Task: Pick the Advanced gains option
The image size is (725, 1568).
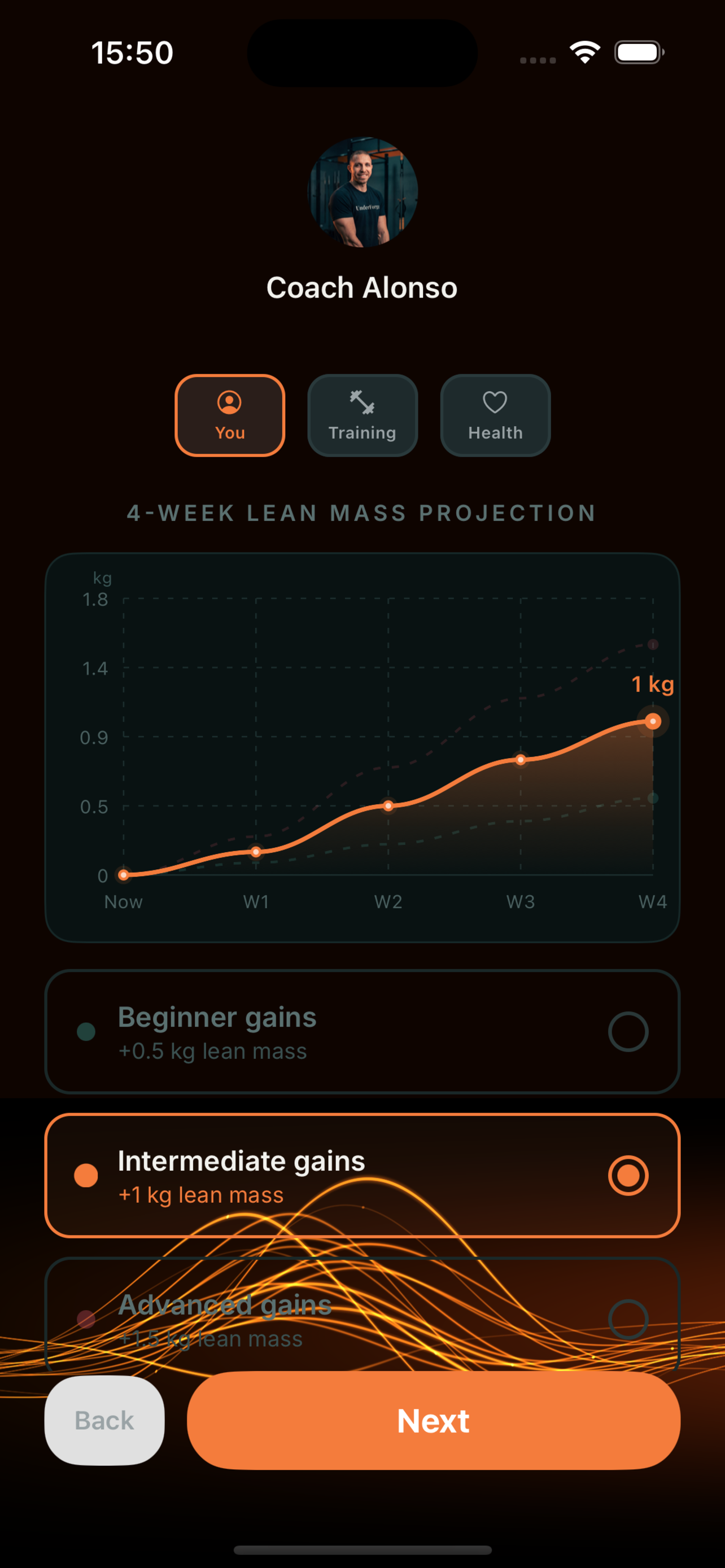Action: [362, 1318]
